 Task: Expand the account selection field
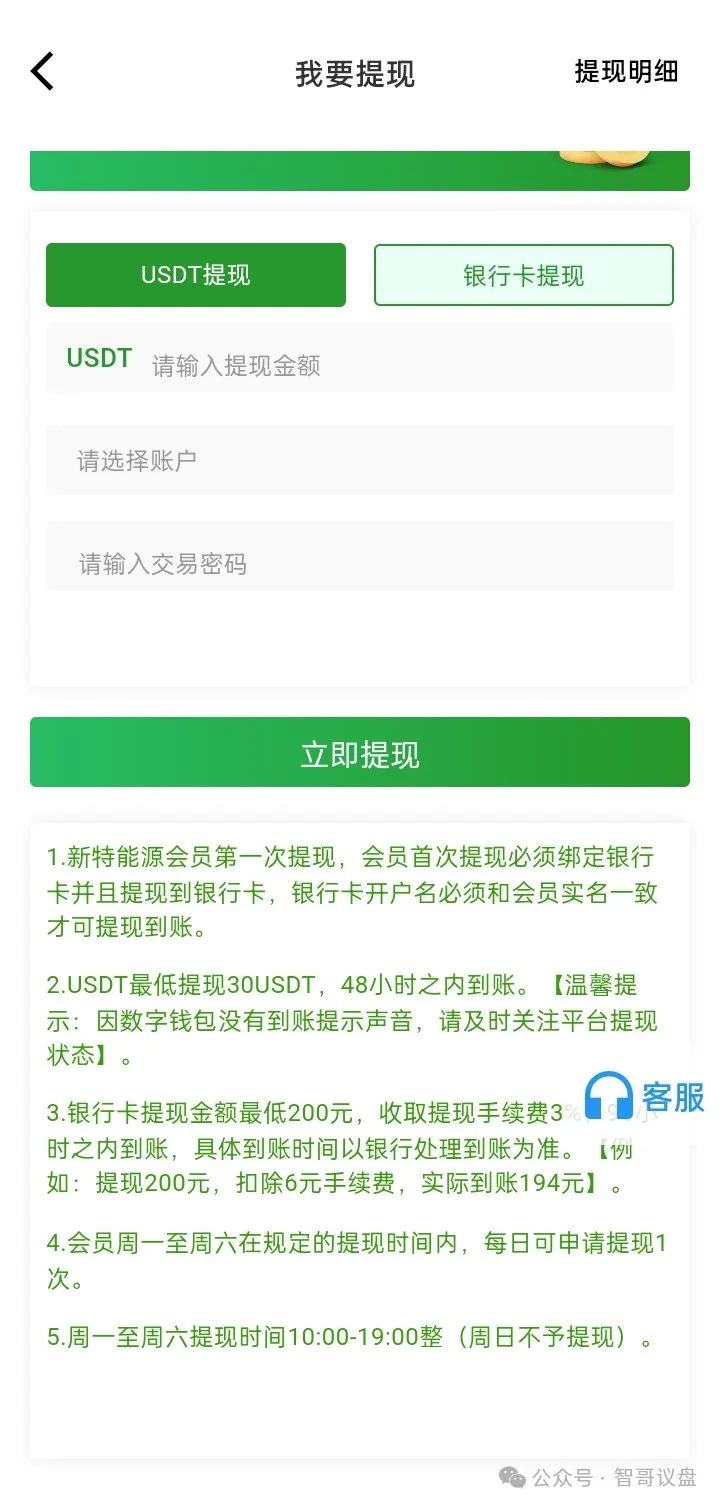tap(360, 460)
